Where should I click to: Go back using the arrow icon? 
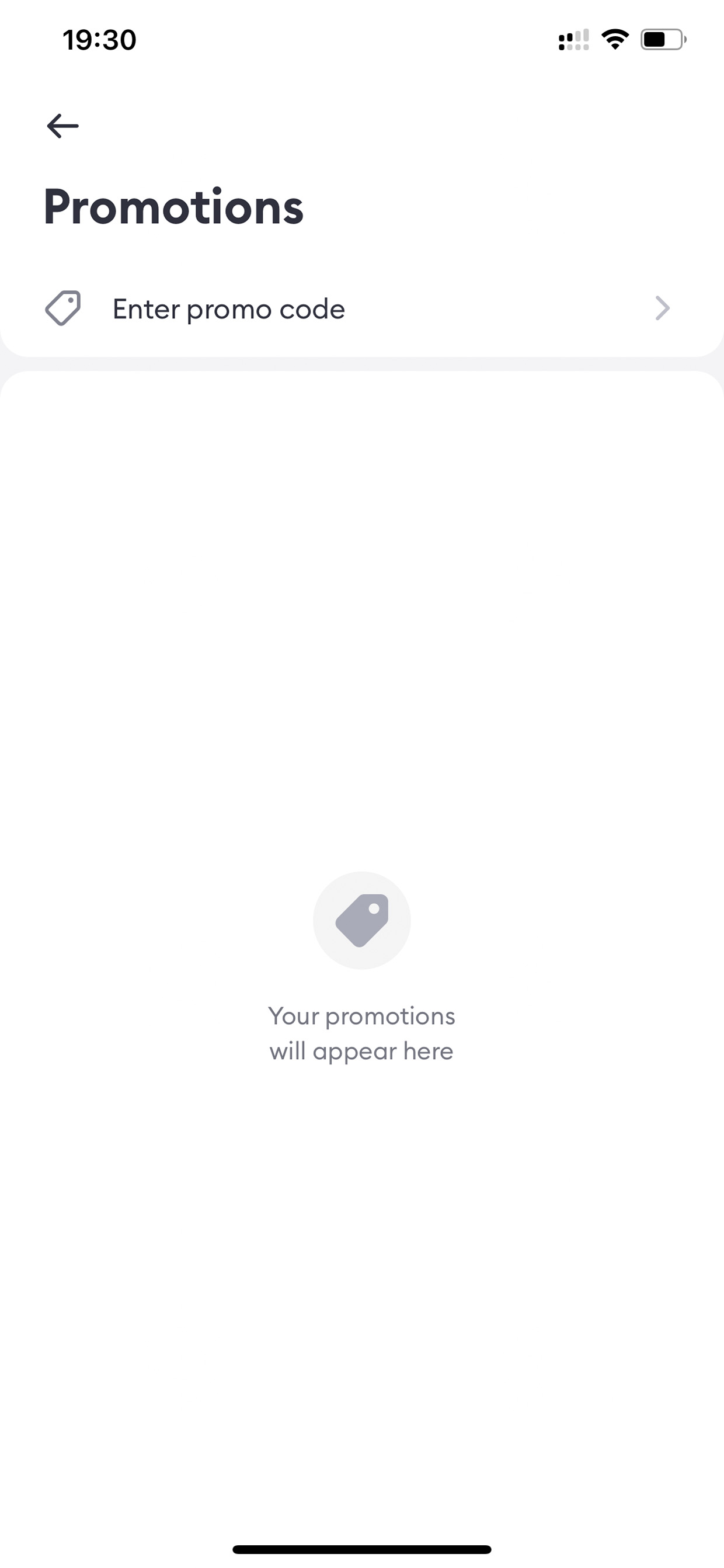point(62,126)
